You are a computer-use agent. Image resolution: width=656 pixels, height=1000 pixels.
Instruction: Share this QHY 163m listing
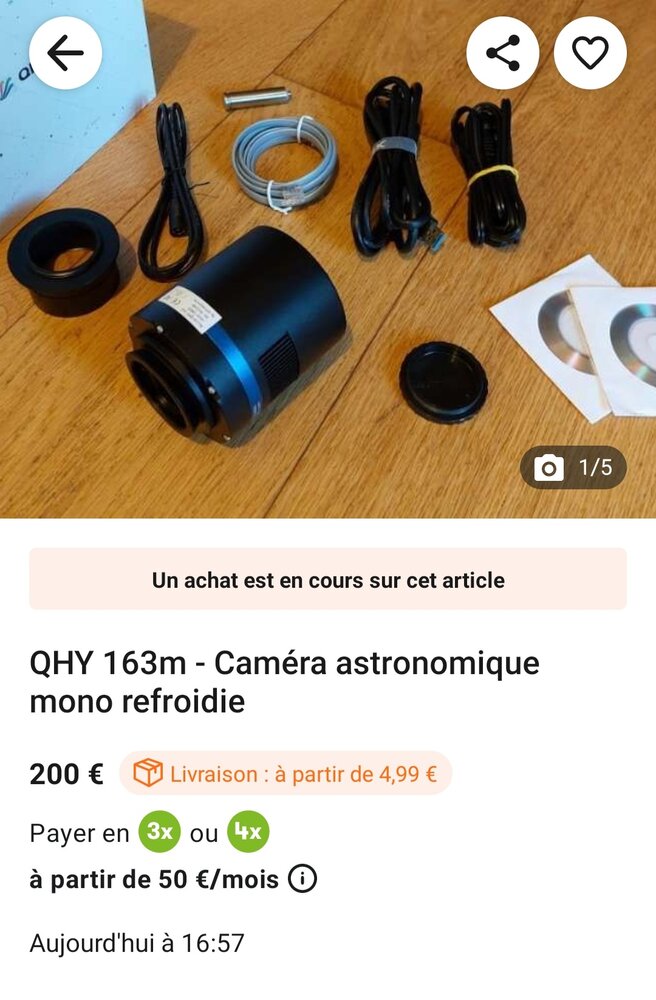coord(502,53)
